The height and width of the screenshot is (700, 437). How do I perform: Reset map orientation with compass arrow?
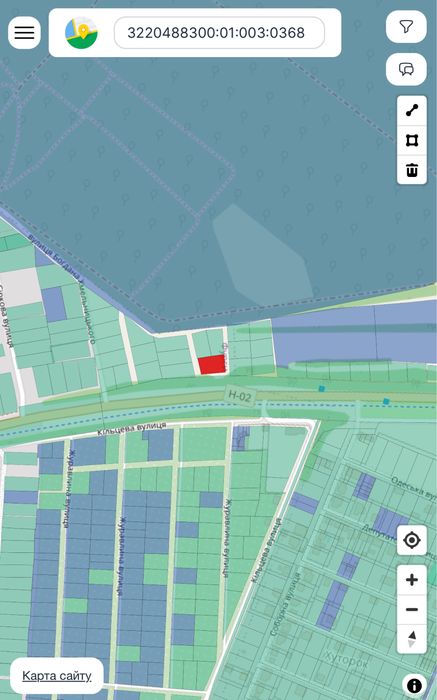click(412, 639)
